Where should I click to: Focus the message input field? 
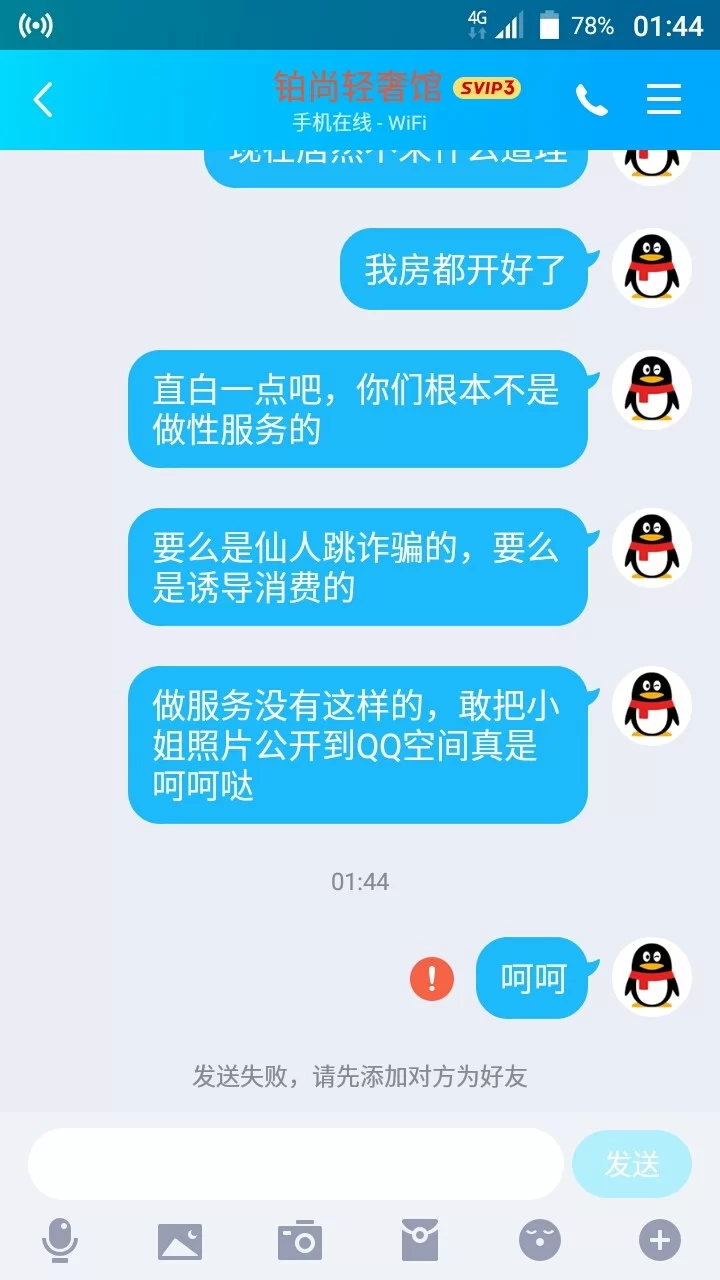point(295,1164)
